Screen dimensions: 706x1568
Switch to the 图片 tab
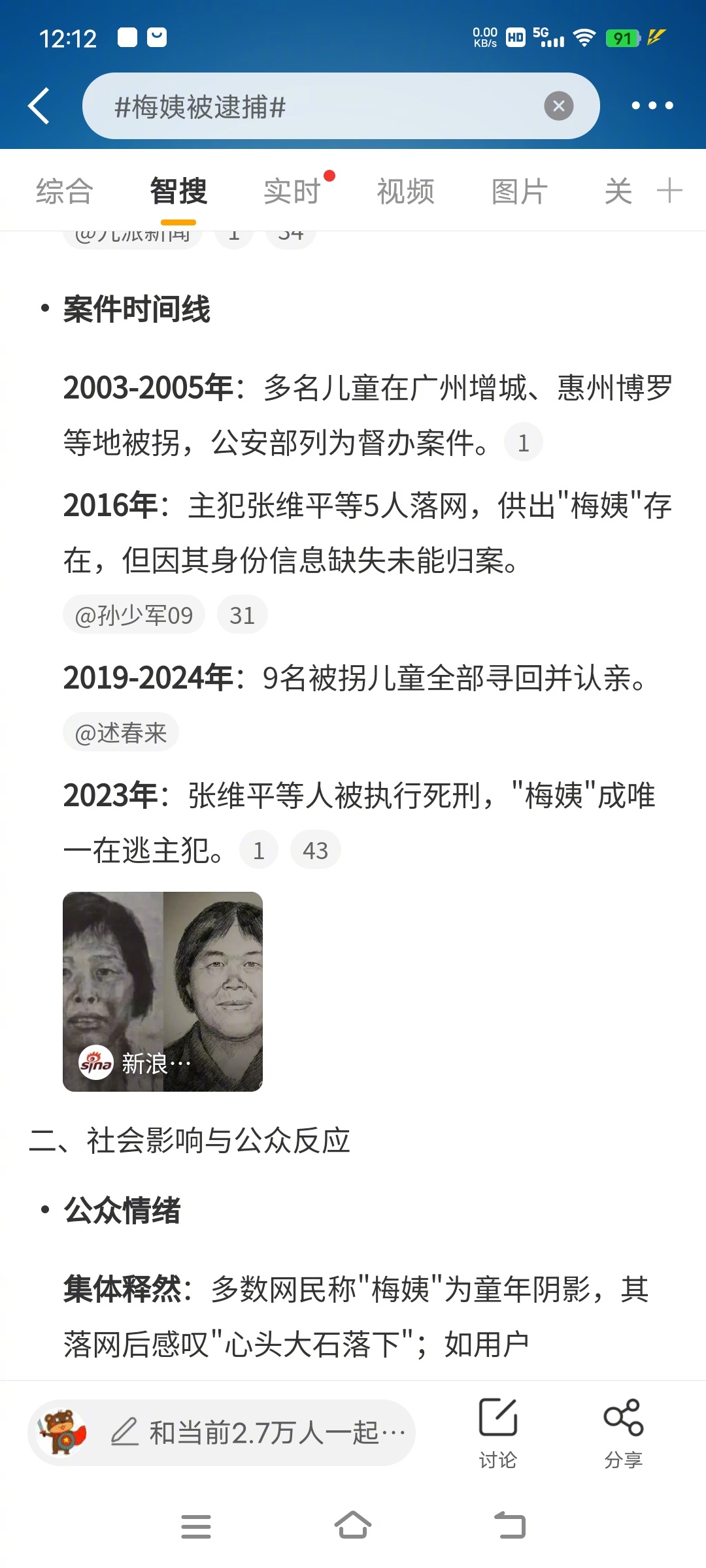(x=520, y=190)
